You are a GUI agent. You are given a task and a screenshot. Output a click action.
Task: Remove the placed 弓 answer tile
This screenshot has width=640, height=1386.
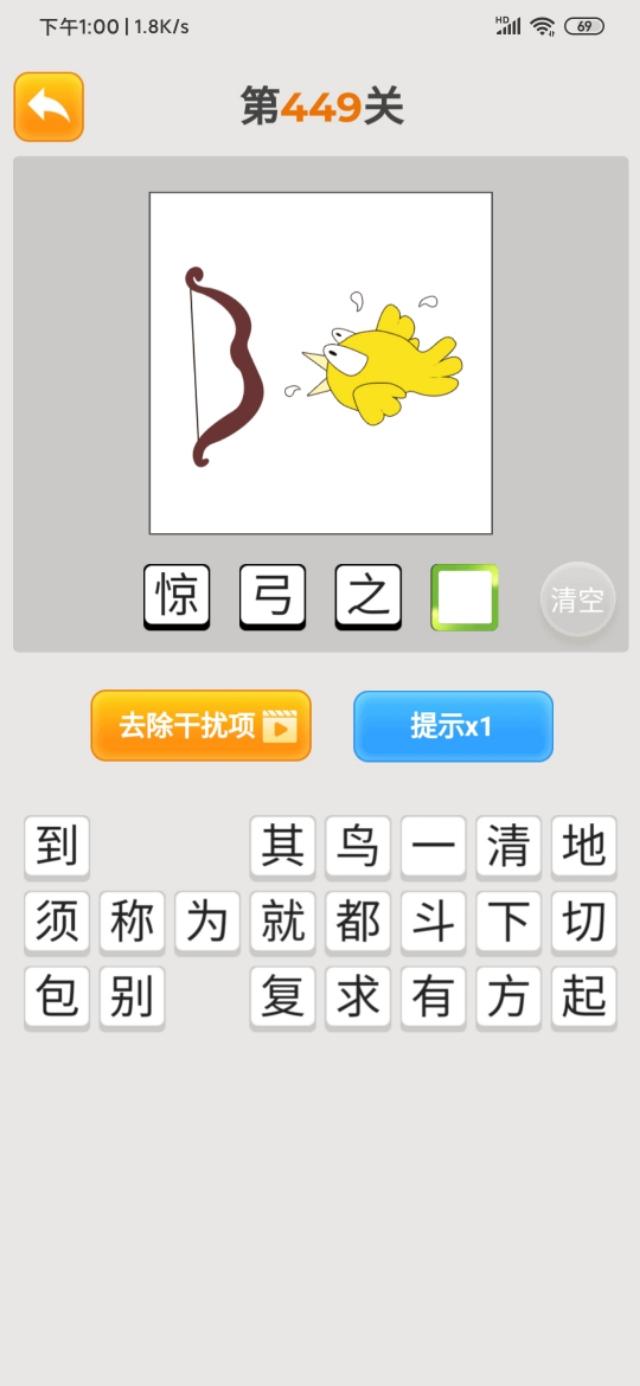(x=272, y=596)
